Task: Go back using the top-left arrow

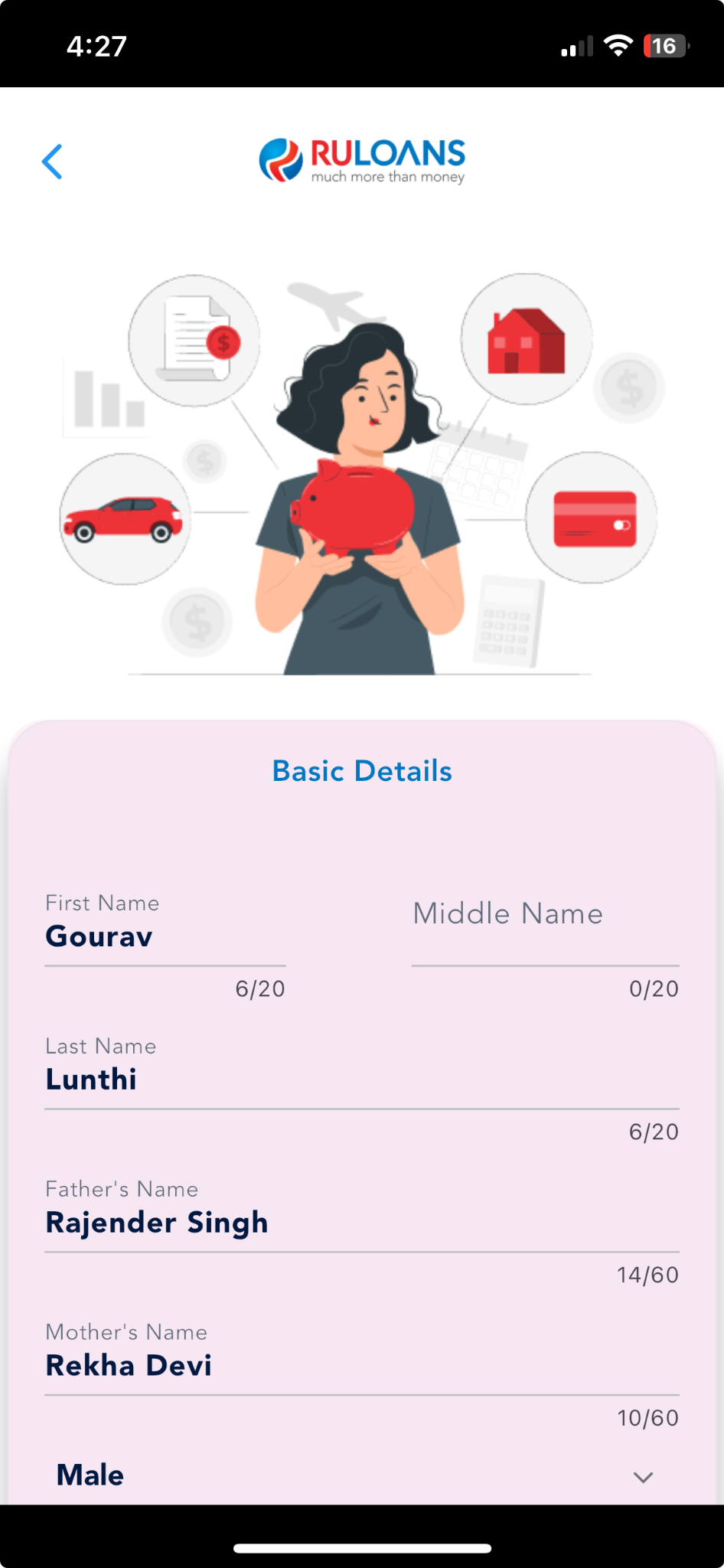Action: pyautogui.click(x=52, y=162)
